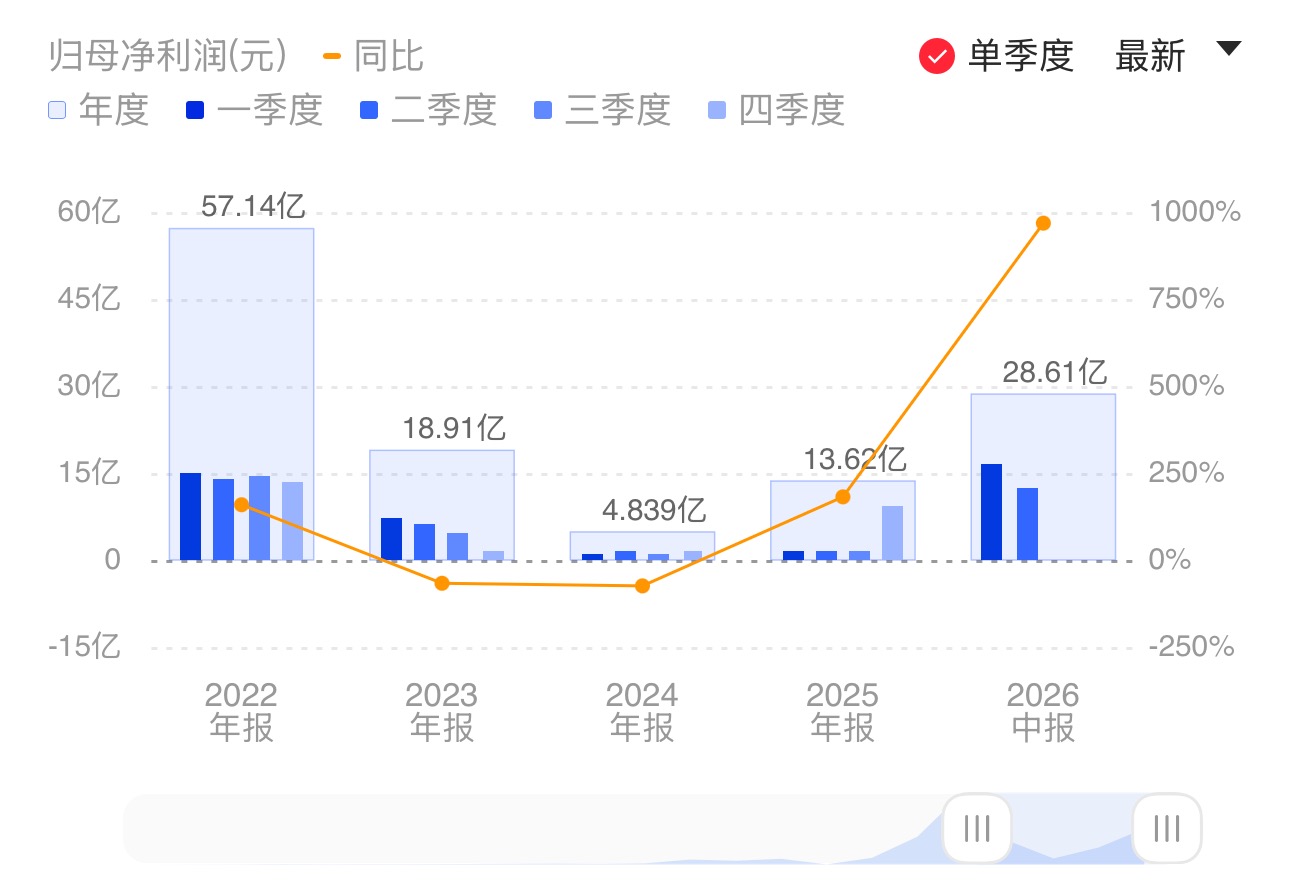The image size is (1290, 884).
Task: Tap the right handle of range slider
Action: tap(1167, 829)
